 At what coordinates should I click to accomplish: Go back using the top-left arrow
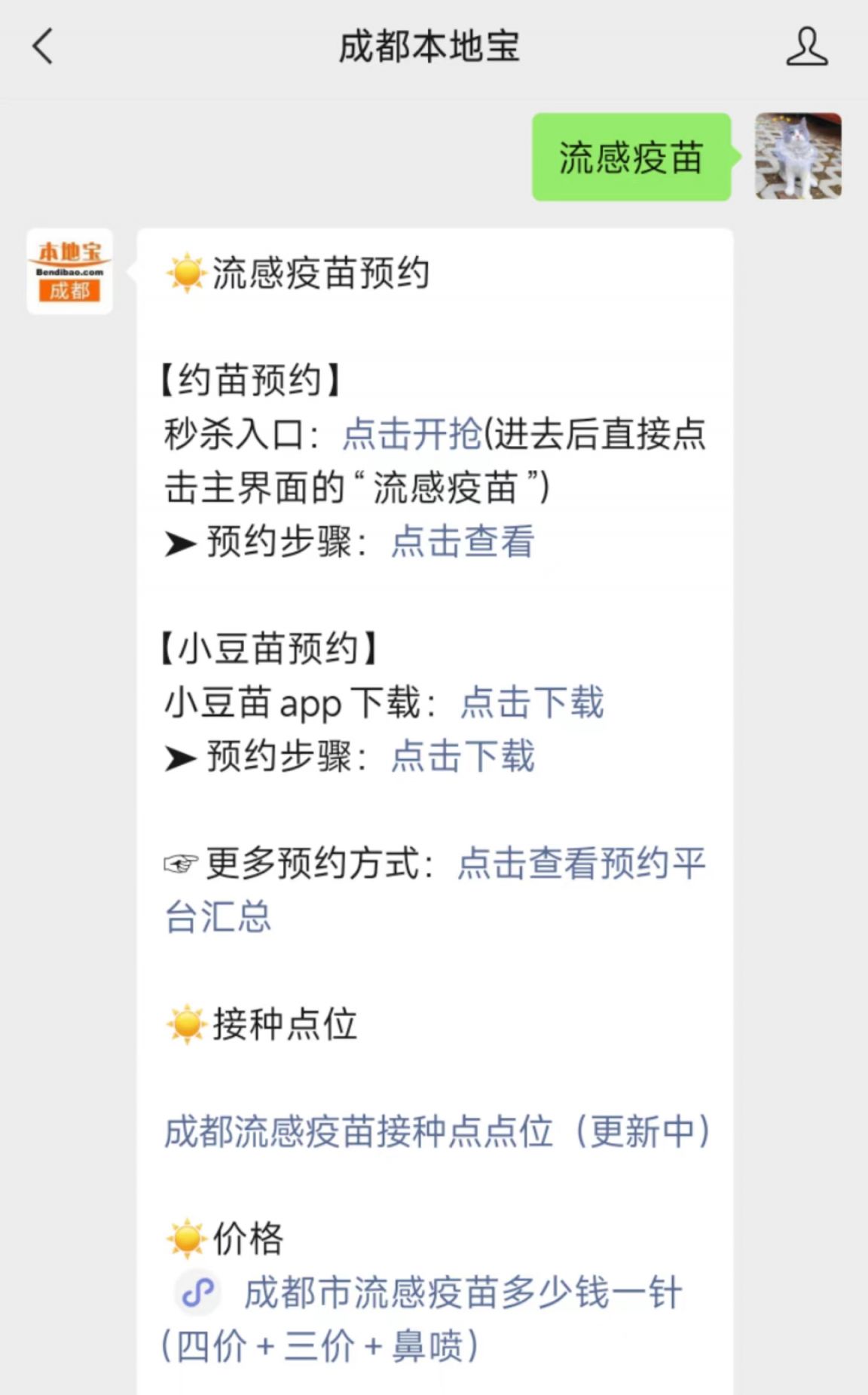43,47
